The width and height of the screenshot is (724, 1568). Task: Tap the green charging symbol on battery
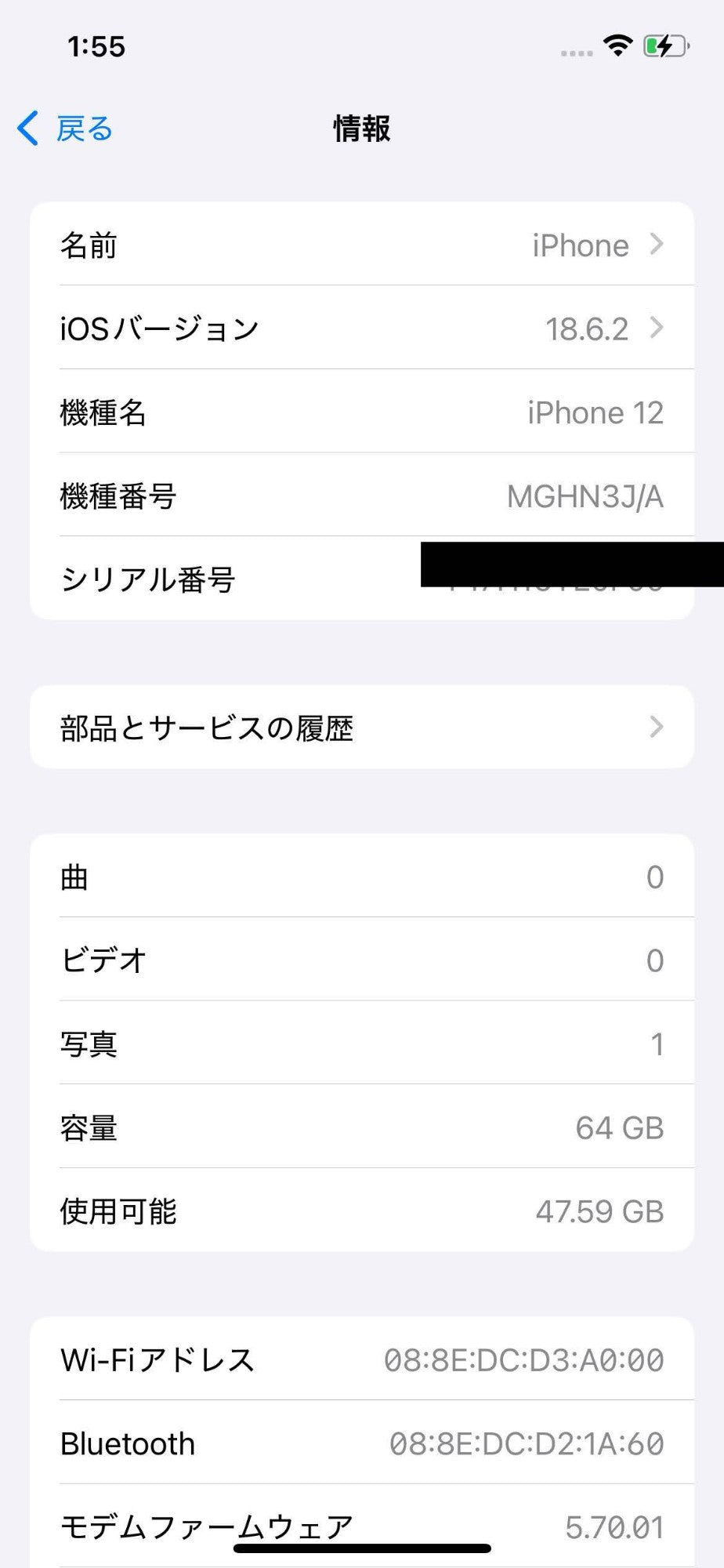click(x=662, y=46)
